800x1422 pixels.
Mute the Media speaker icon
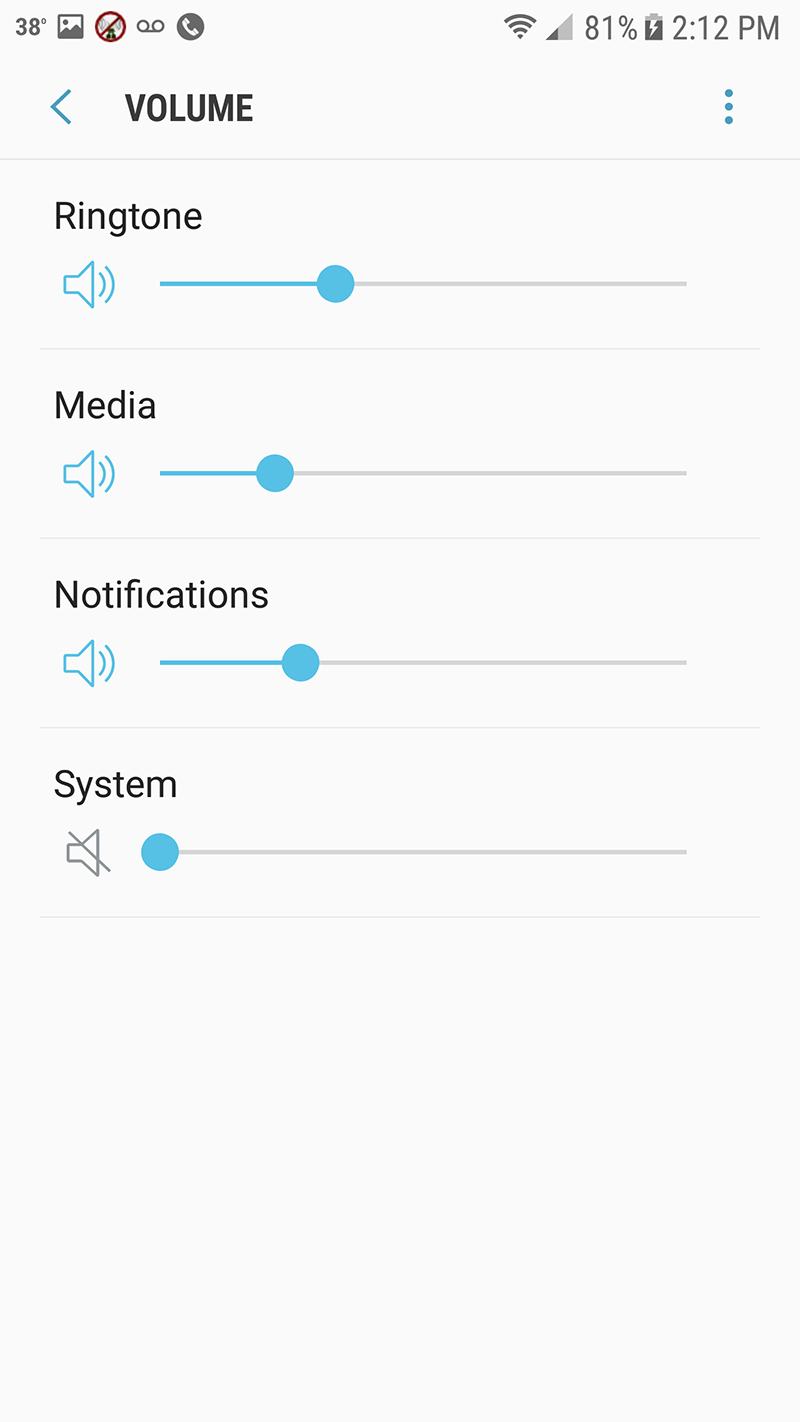coord(89,473)
